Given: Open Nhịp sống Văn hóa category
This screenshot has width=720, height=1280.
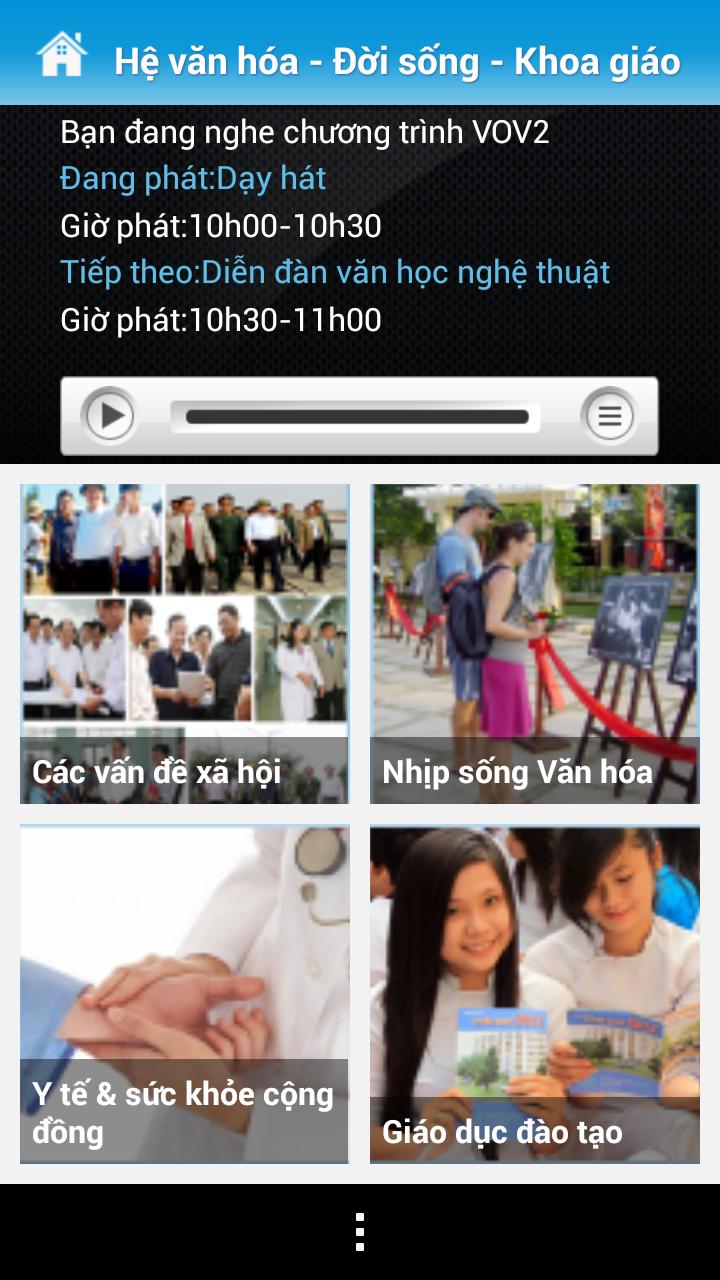Looking at the screenshot, I should [x=535, y=643].
